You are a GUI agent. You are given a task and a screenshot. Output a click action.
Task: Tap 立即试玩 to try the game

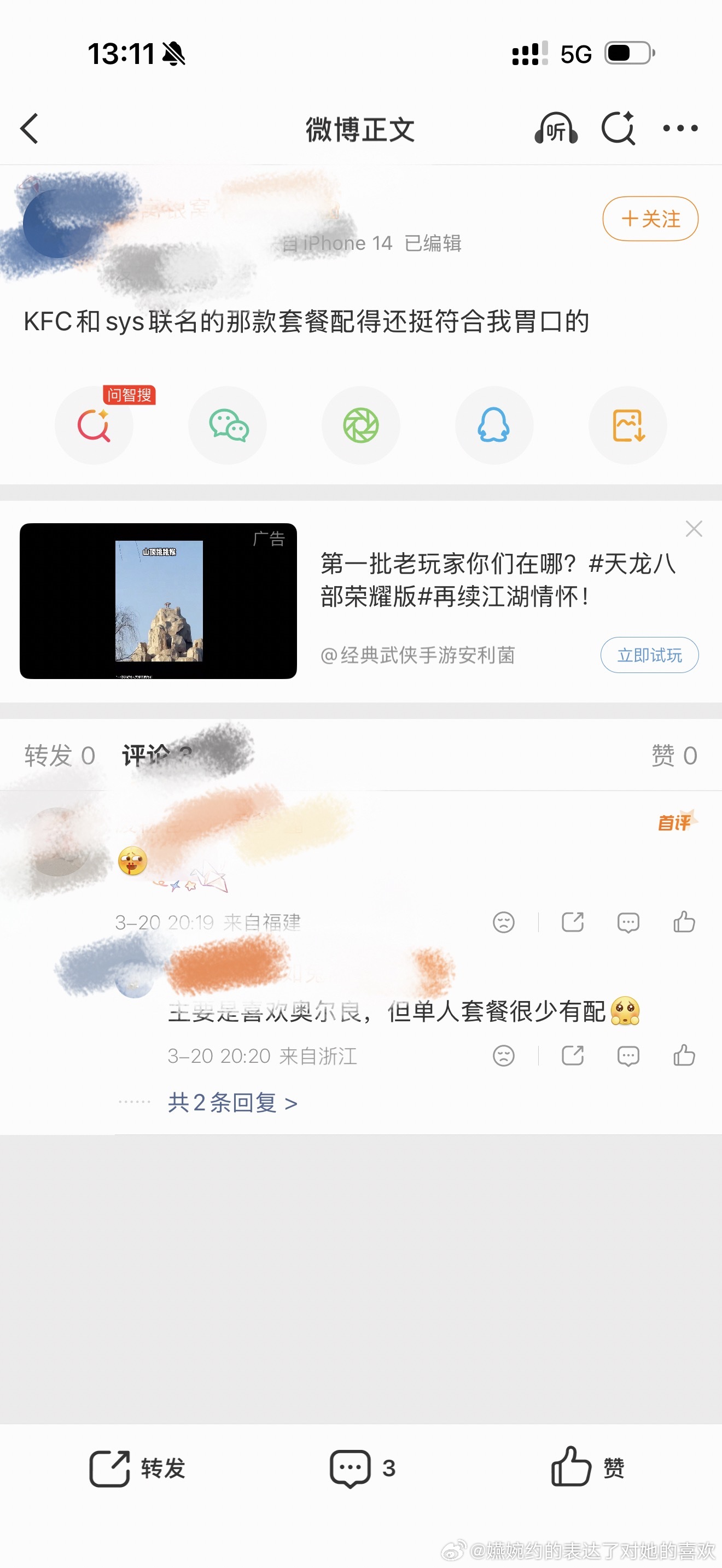pos(650,654)
